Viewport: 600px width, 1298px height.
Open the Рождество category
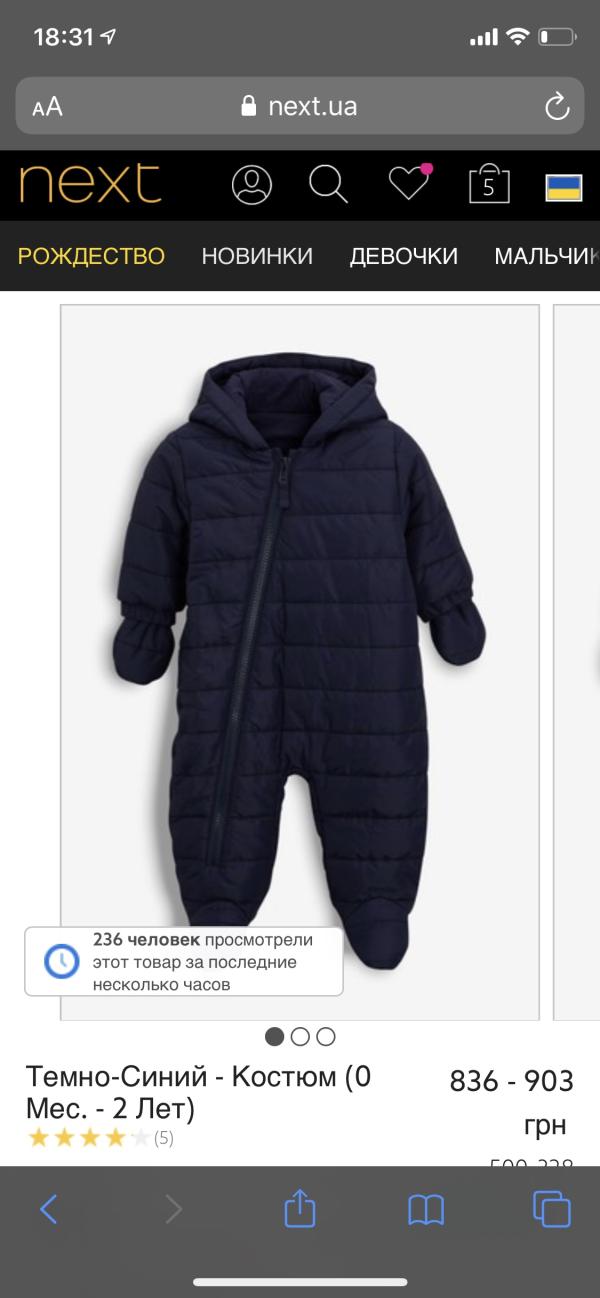(x=91, y=256)
